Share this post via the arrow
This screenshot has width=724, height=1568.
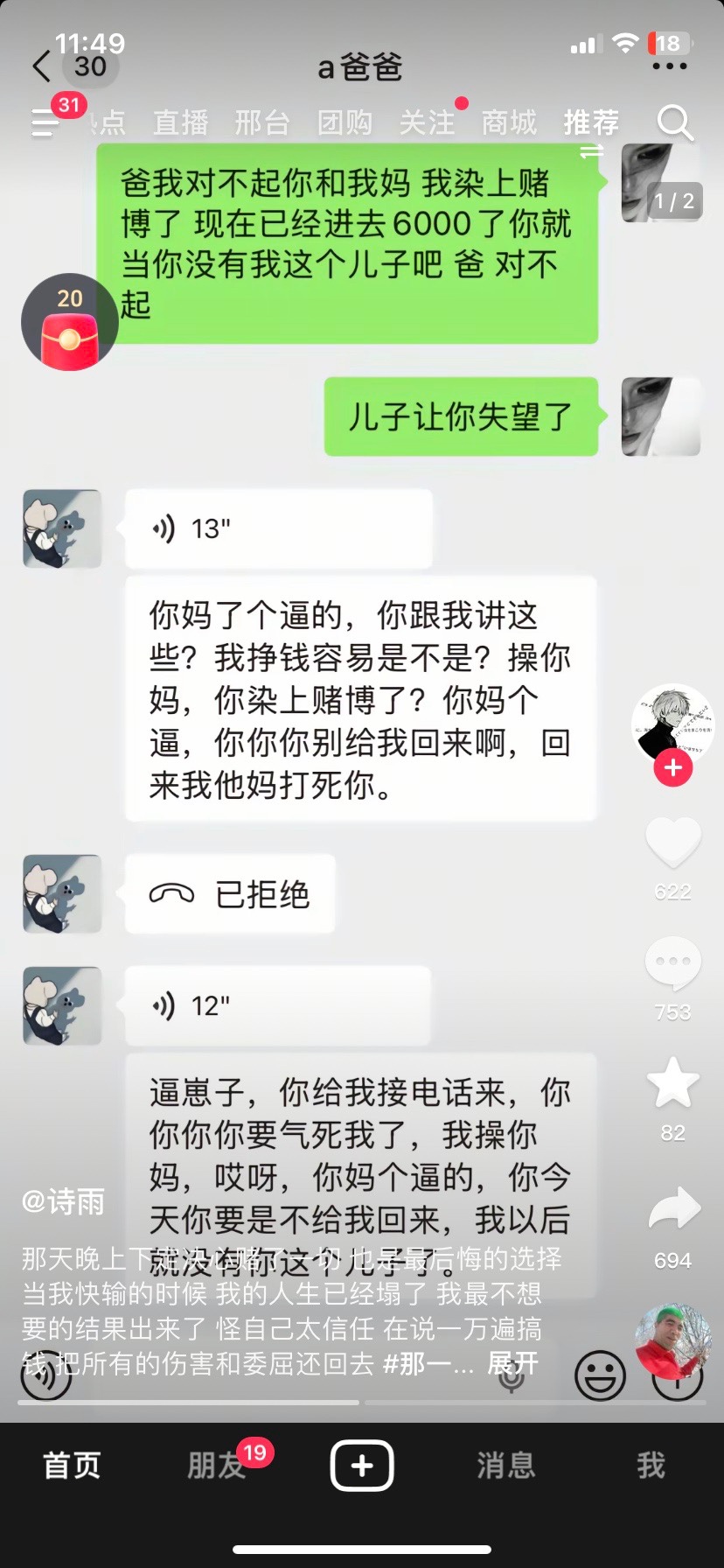click(672, 1210)
